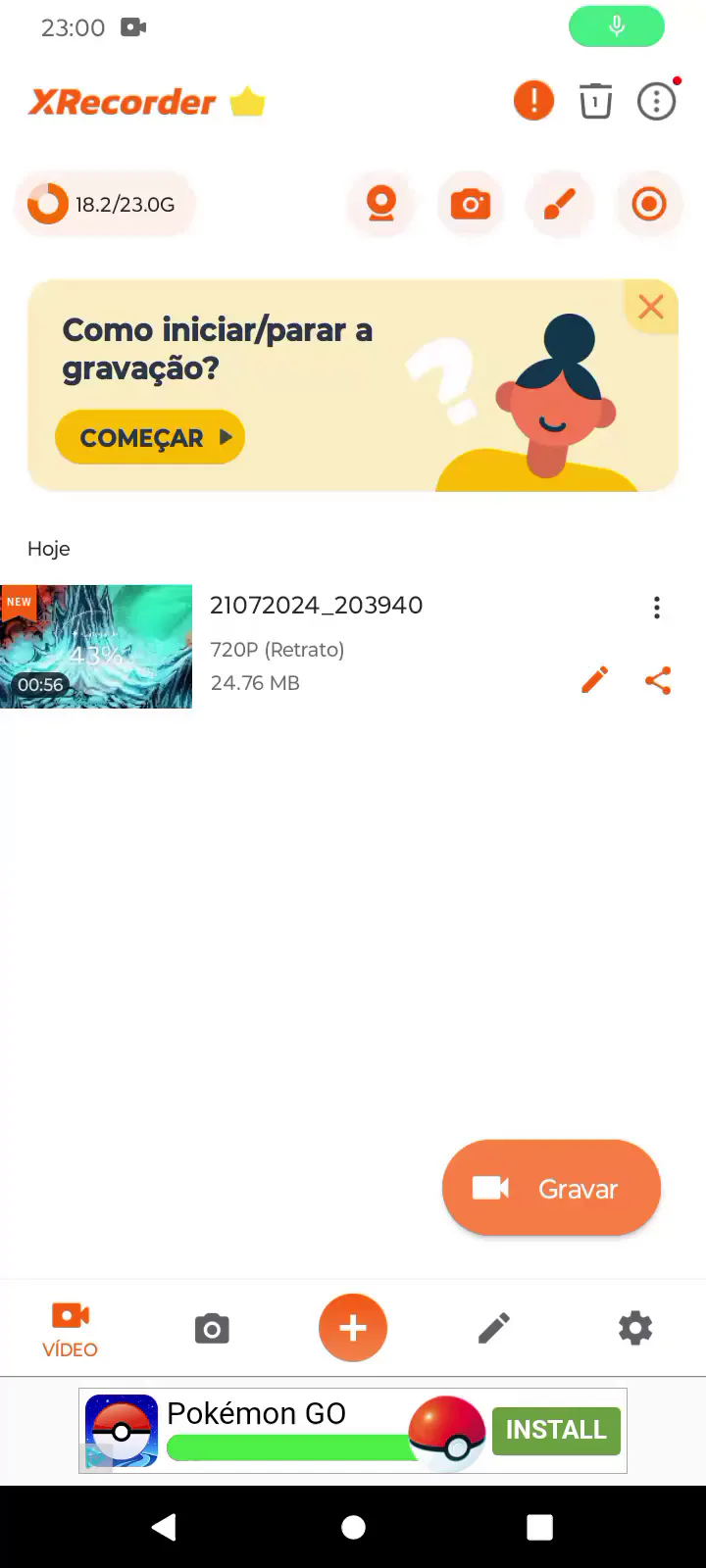This screenshot has width=706, height=1568.
Task: Switch to the photos tab
Action: [x=212, y=1329]
